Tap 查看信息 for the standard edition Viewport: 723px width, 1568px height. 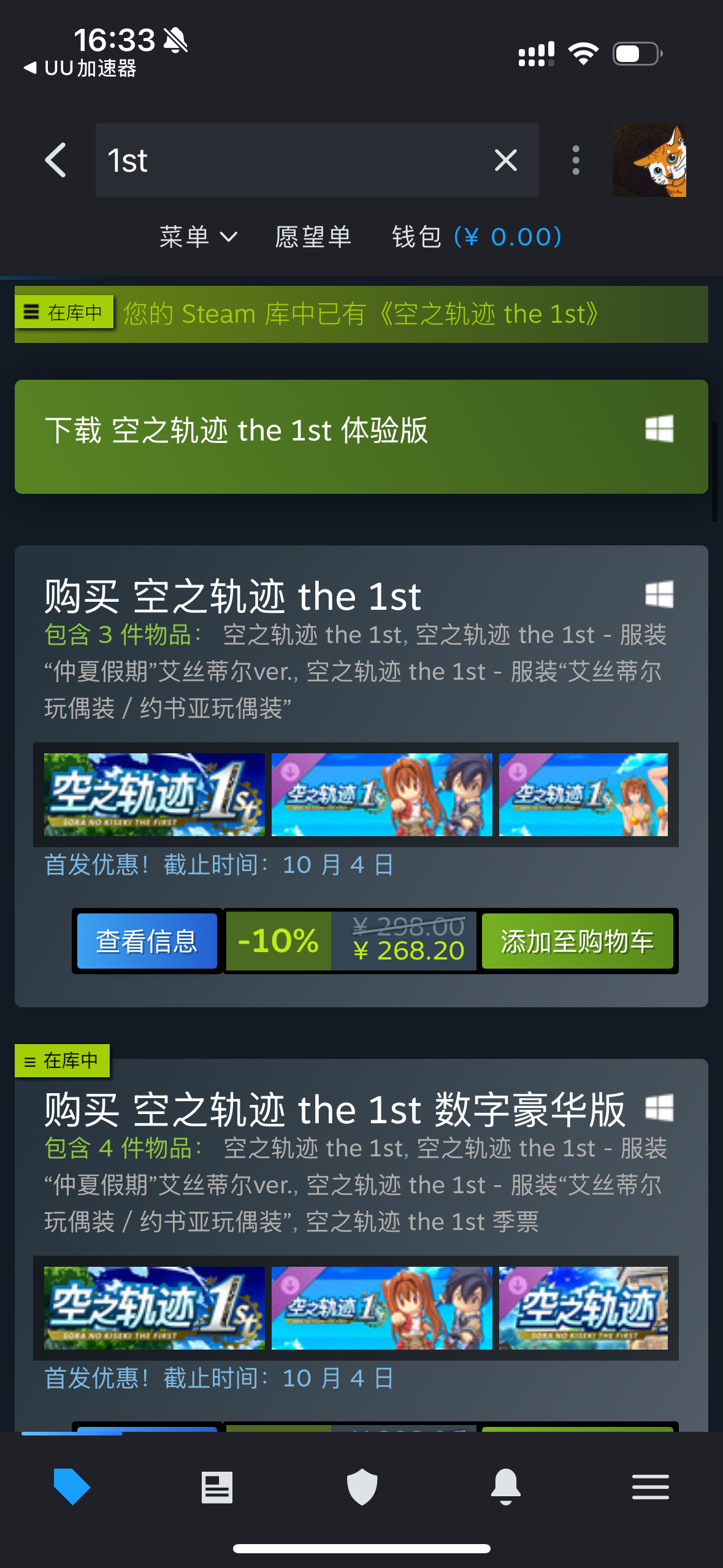tap(147, 940)
